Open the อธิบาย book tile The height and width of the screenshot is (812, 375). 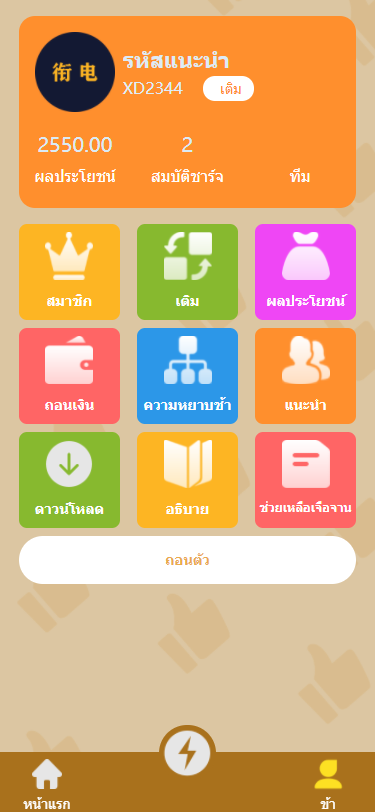coord(188,480)
